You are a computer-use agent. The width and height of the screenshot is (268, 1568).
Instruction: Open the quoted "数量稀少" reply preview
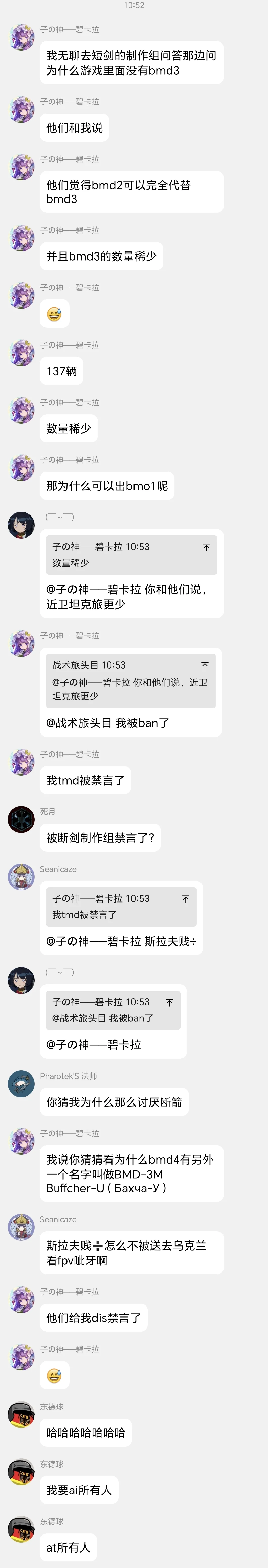(122, 554)
